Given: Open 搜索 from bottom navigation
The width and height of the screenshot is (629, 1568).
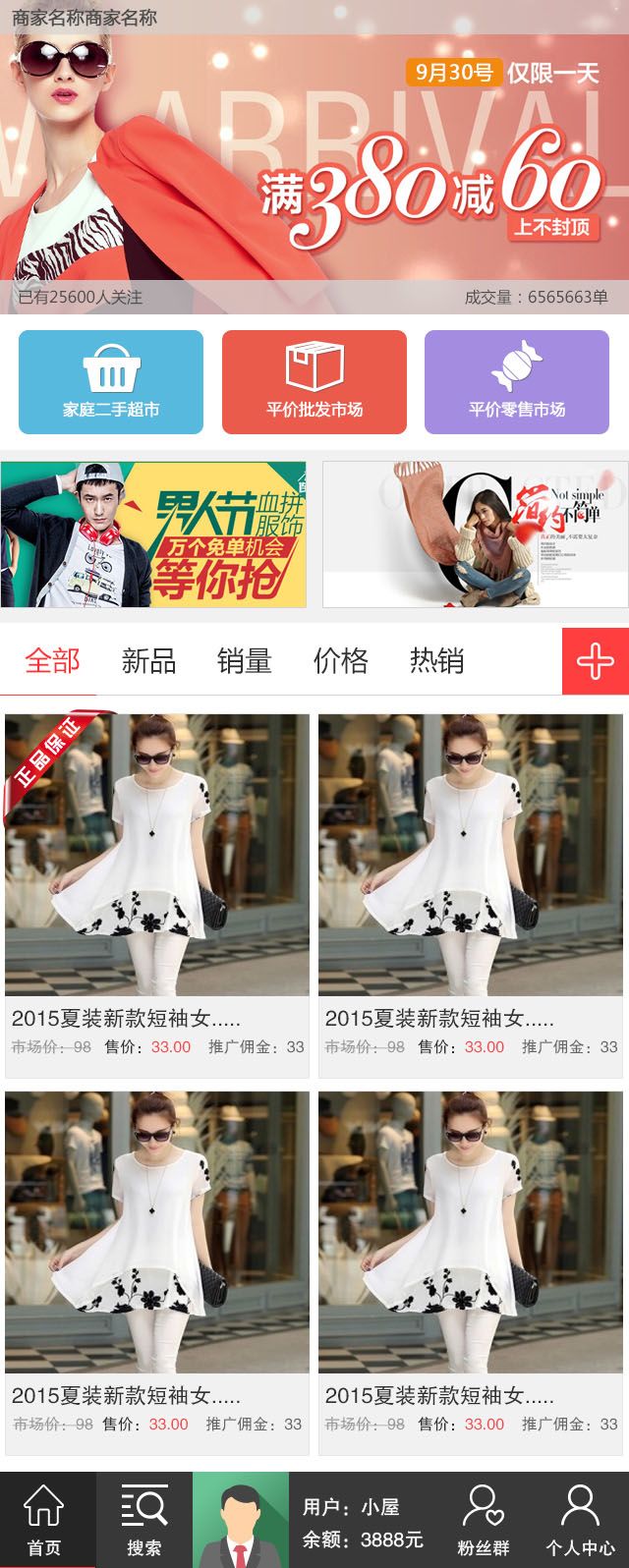Looking at the screenshot, I should (x=144, y=1521).
